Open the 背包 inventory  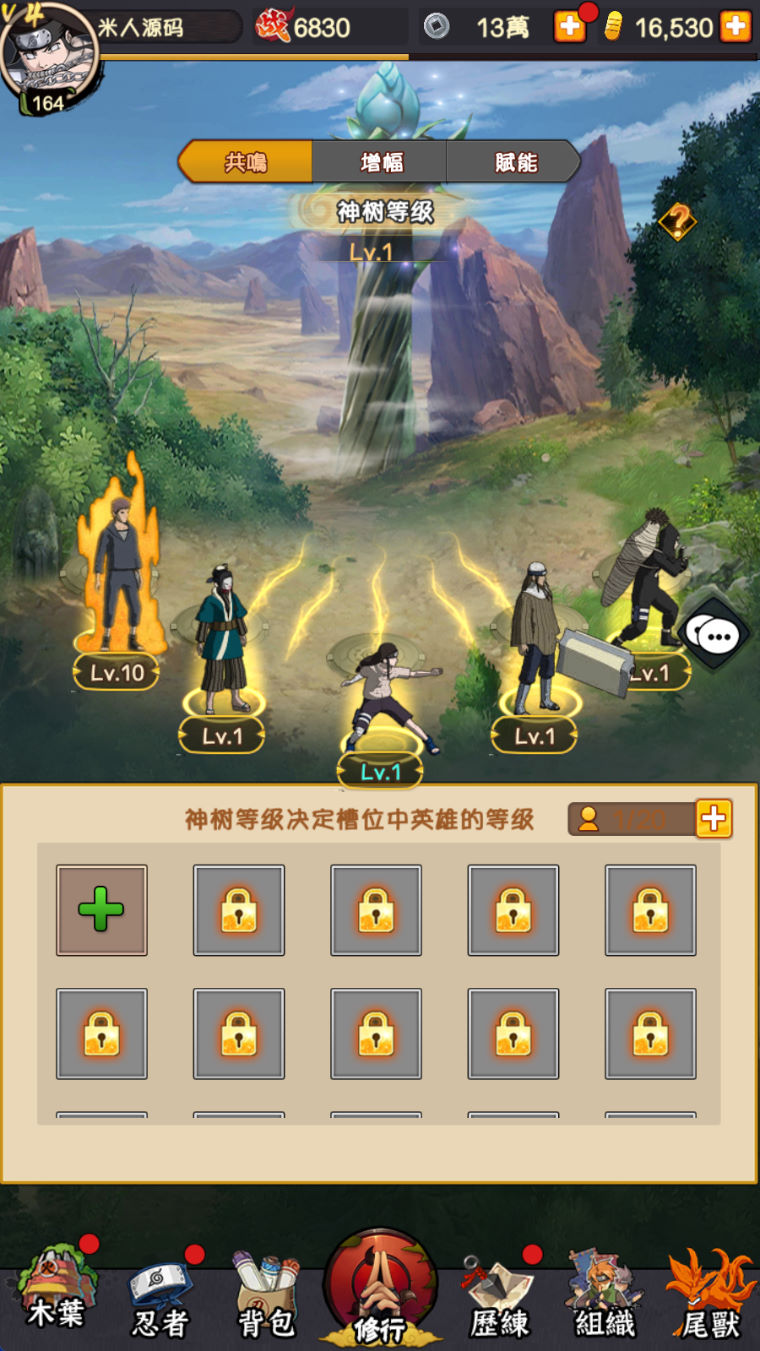[267, 1298]
